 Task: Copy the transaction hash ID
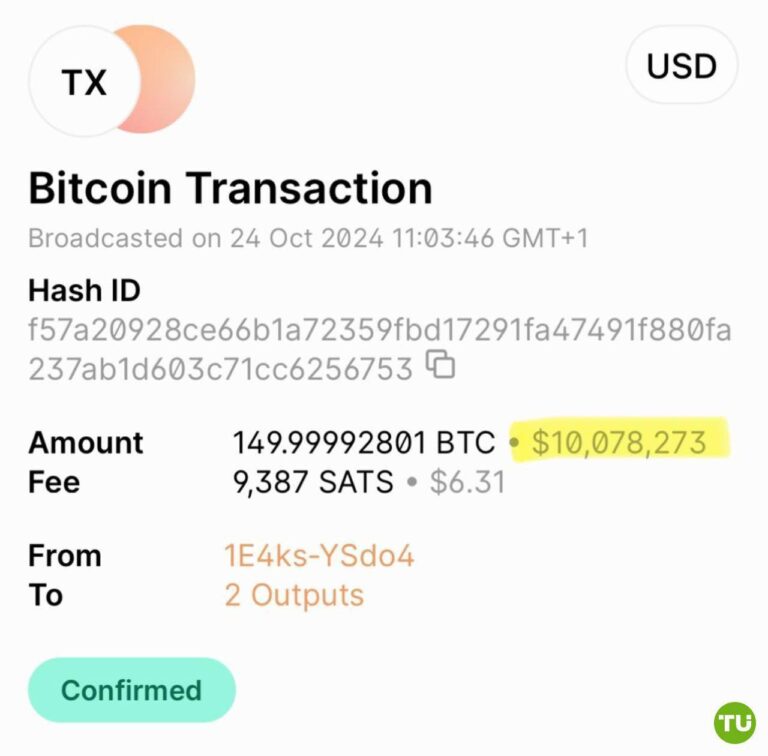(441, 366)
